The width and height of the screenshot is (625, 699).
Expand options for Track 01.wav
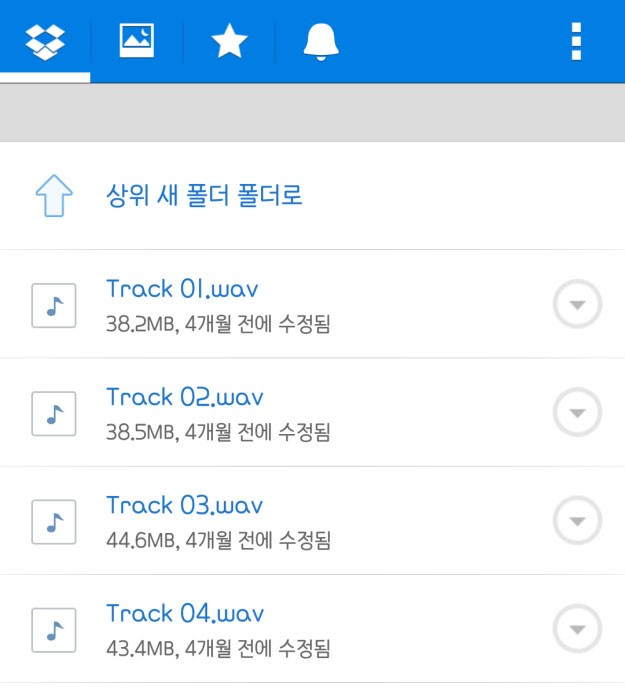pos(577,305)
